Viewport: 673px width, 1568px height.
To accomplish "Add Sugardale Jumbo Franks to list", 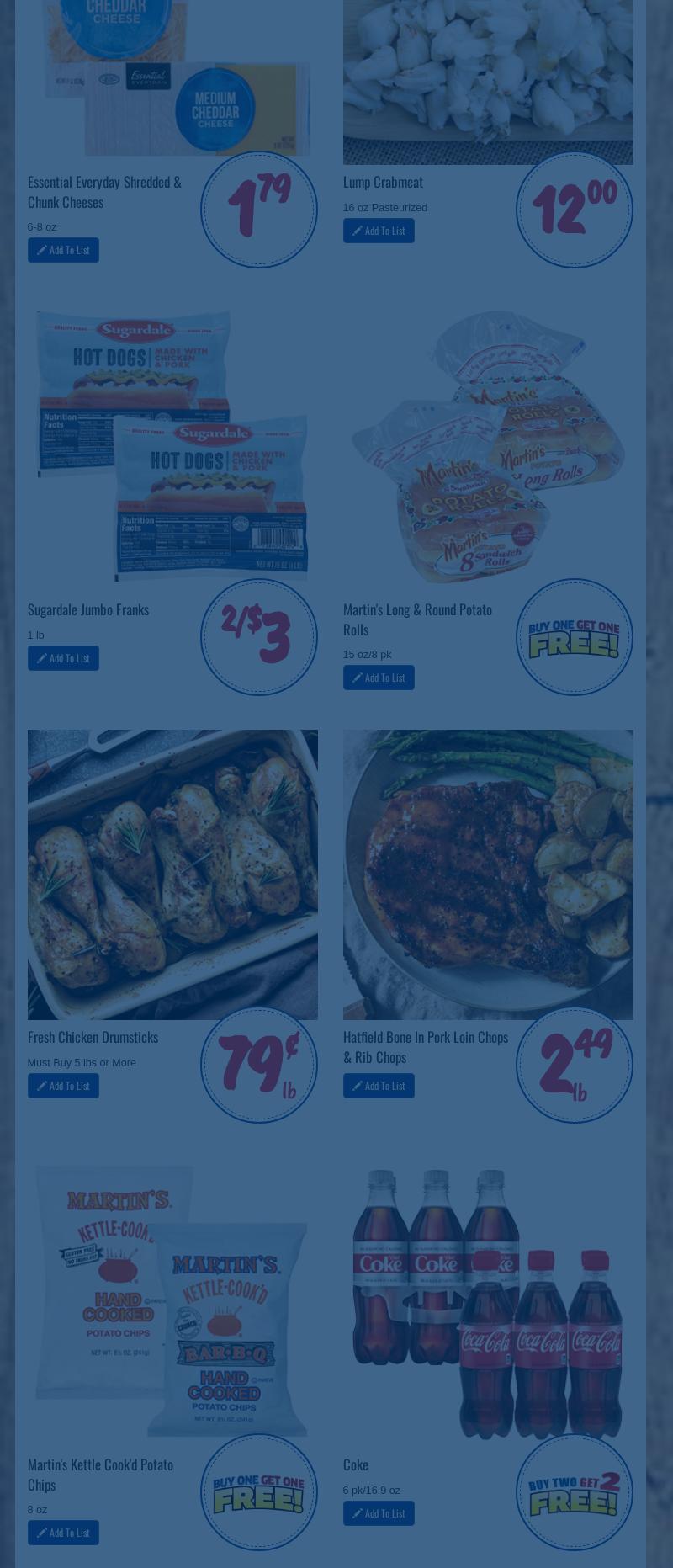I will (63, 658).
